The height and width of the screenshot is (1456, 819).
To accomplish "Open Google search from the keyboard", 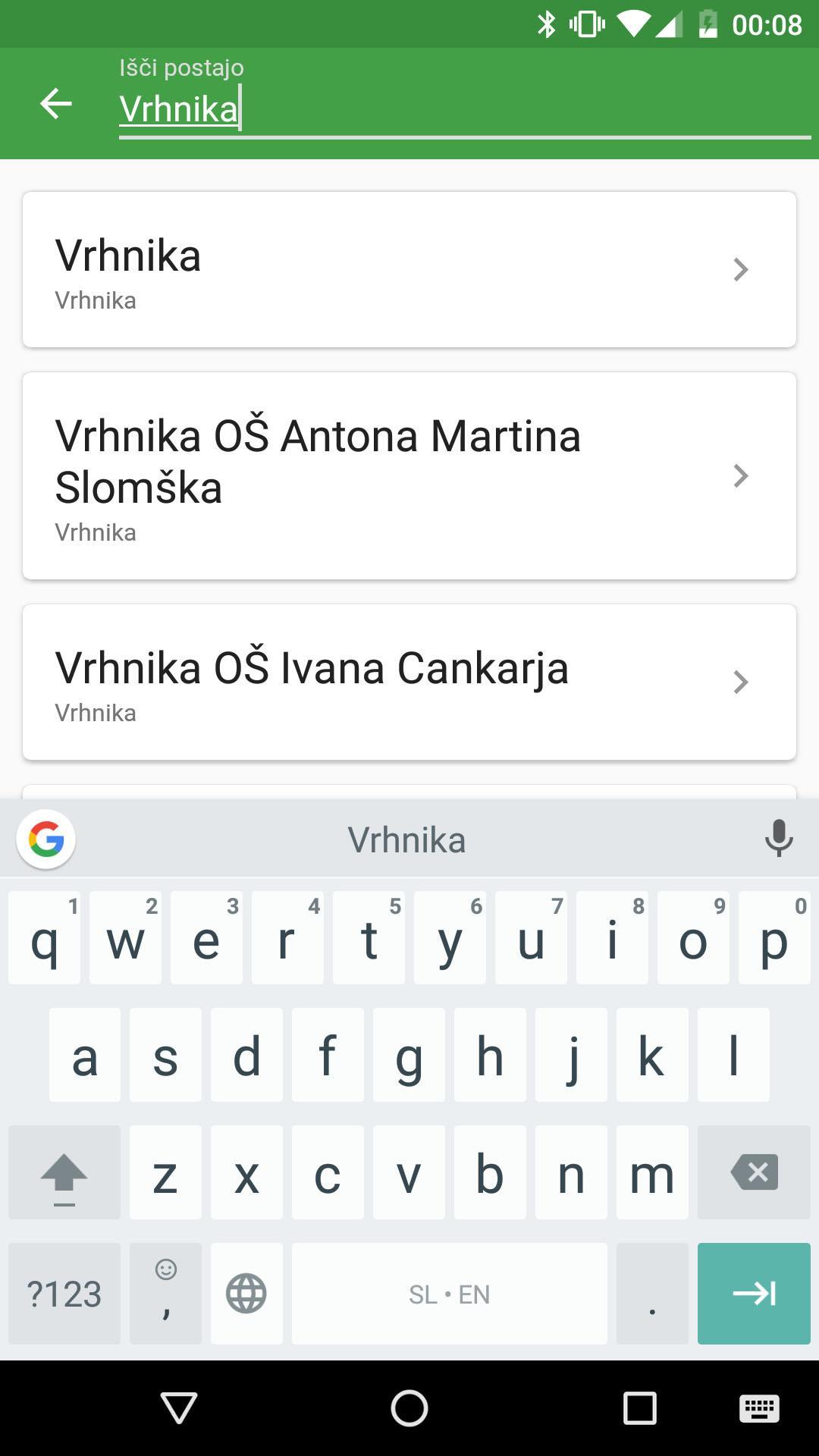I will pos(46,839).
